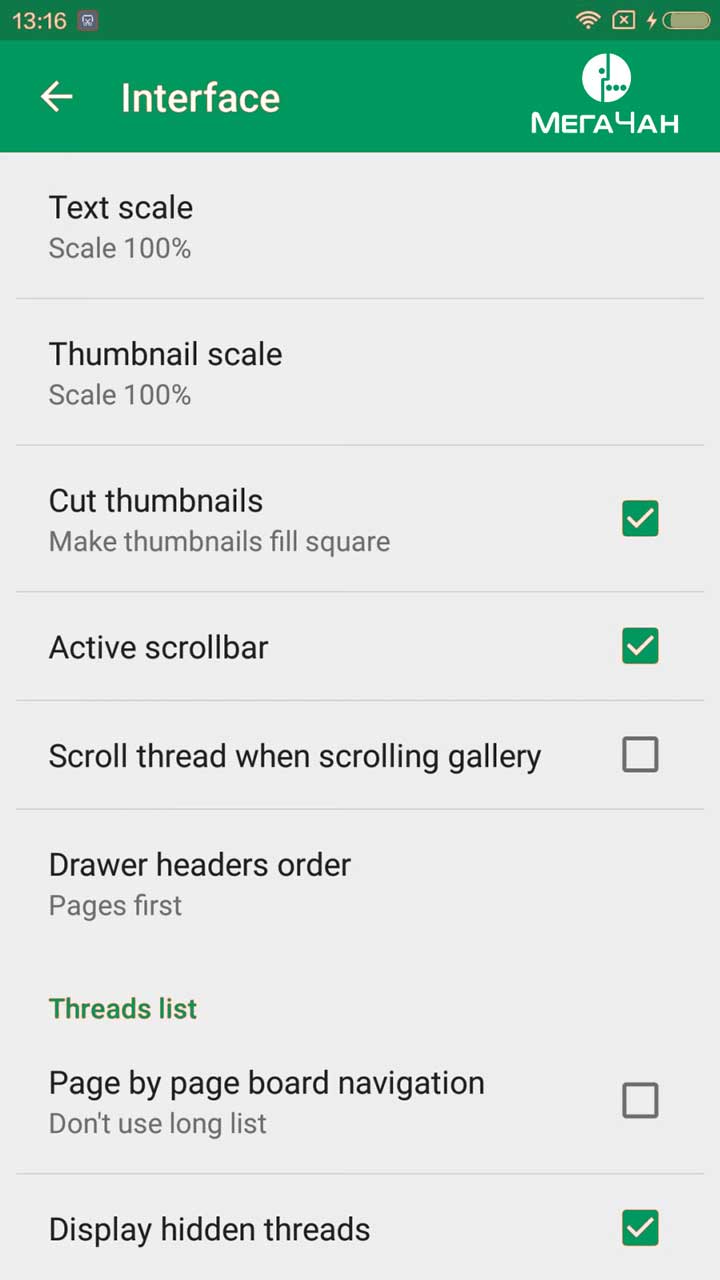Uncheck the Cut thumbnails checkbox

(x=640, y=519)
